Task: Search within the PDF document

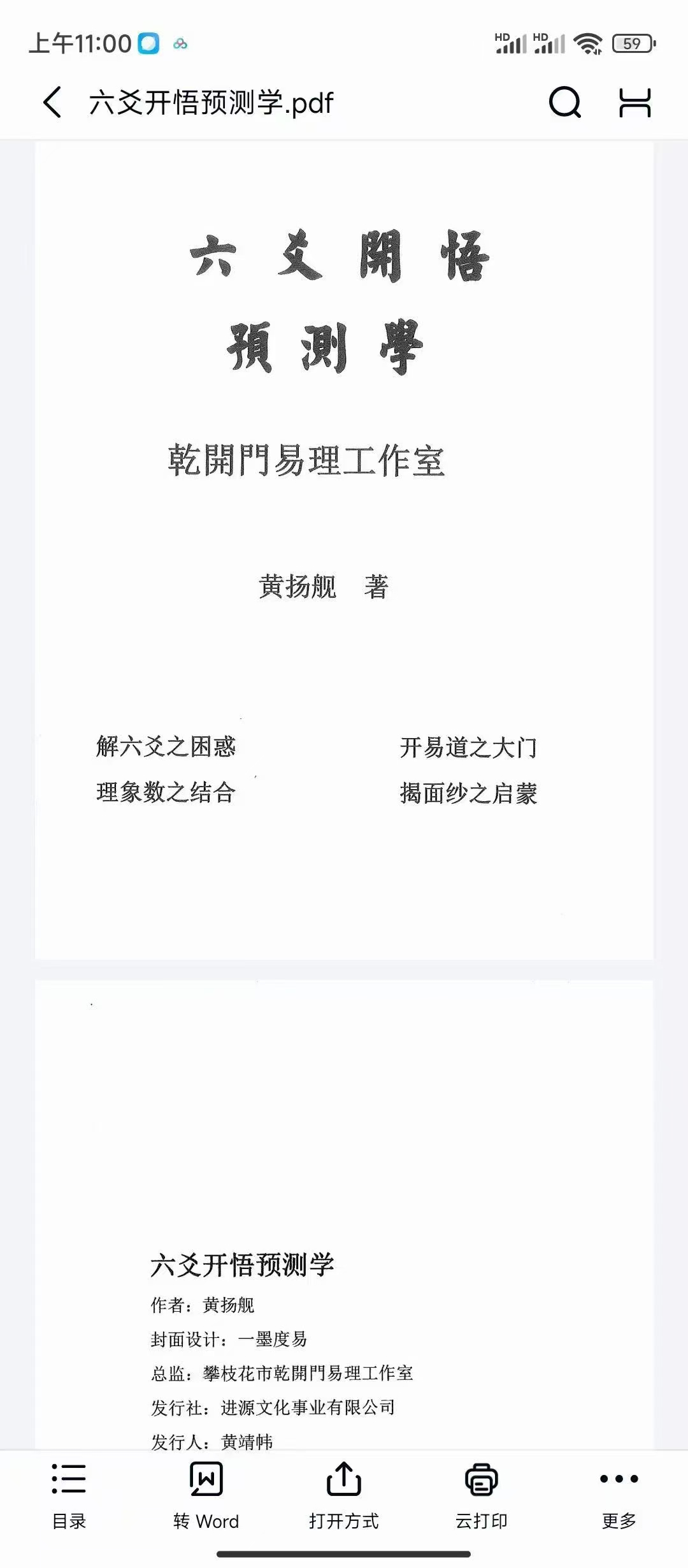Action: (564, 103)
